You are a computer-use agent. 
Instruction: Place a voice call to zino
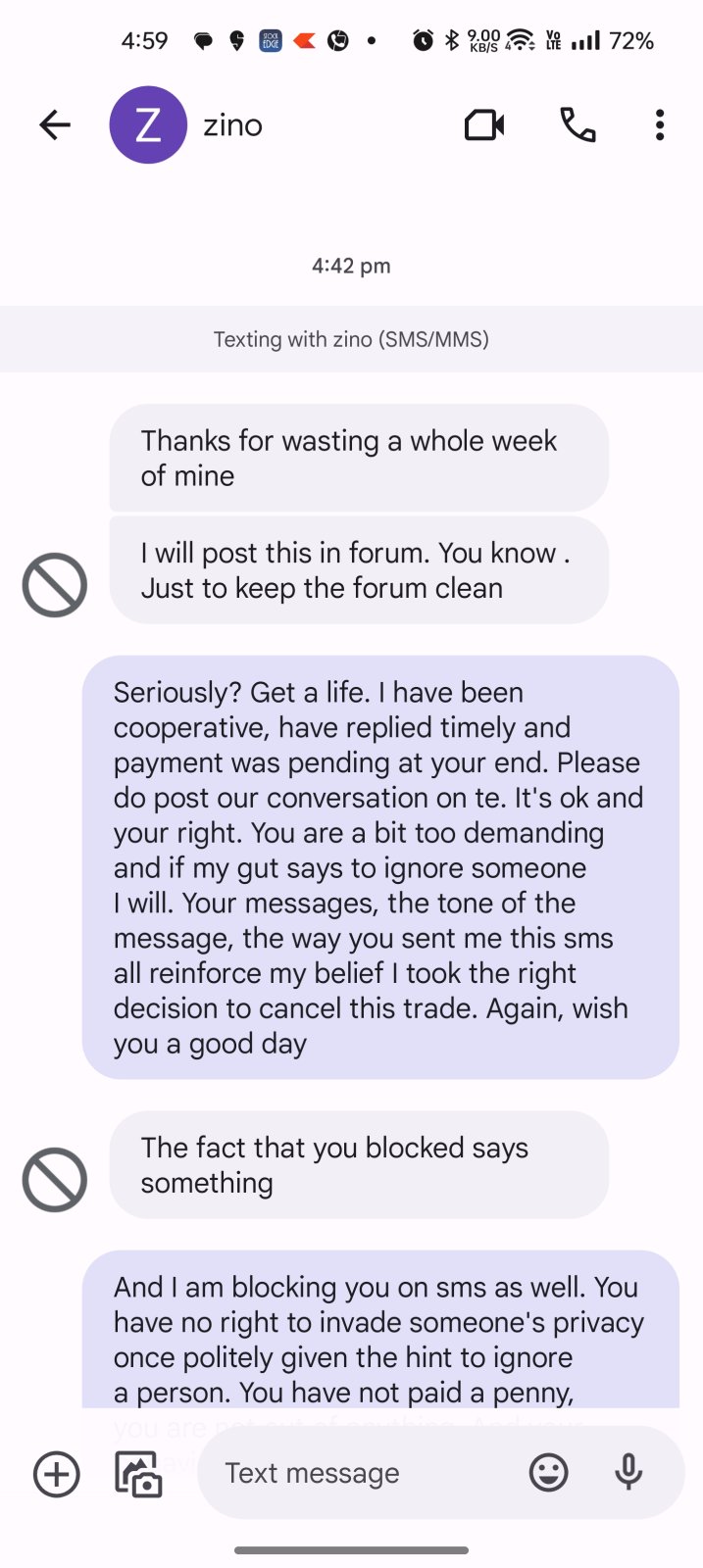(x=577, y=125)
